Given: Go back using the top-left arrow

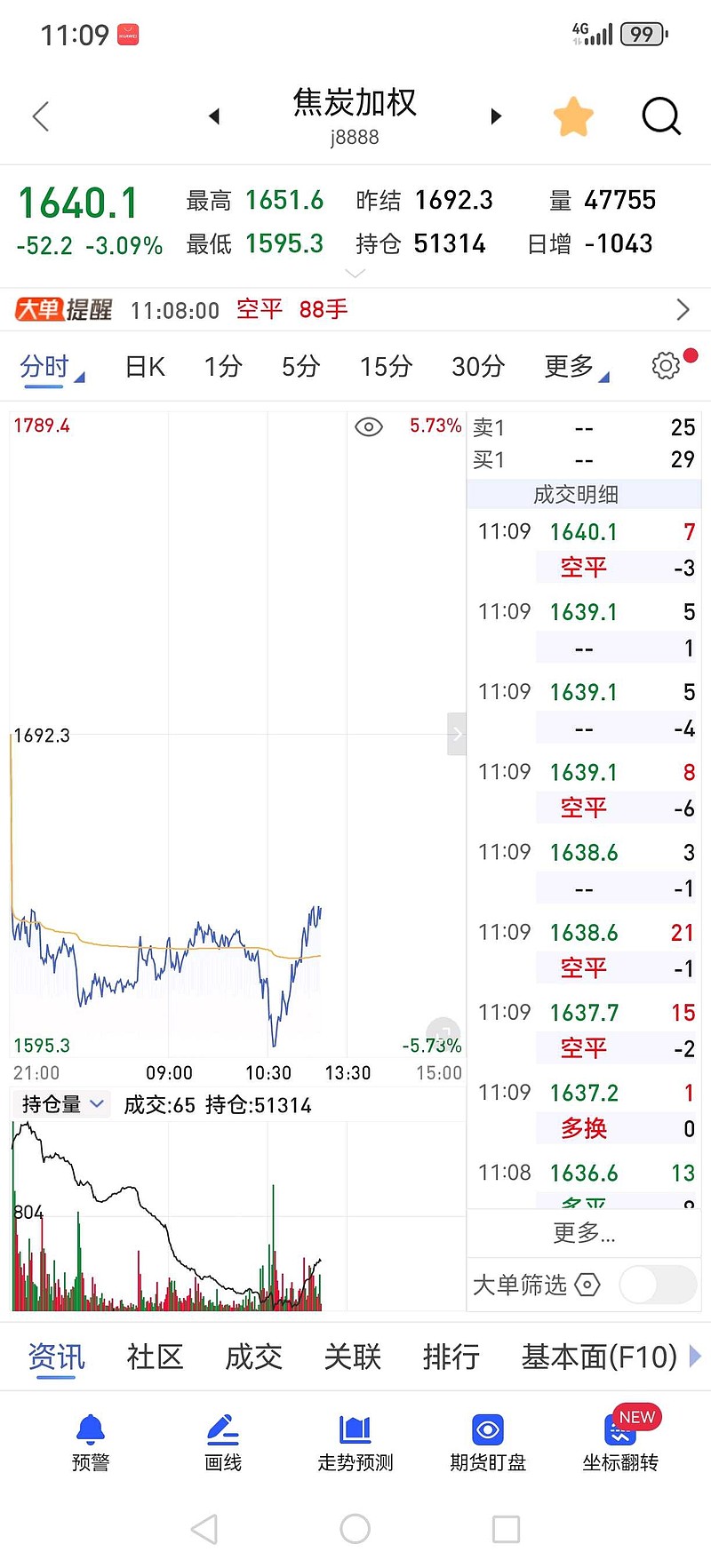Looking at the screenshot, I should (41, 116).
